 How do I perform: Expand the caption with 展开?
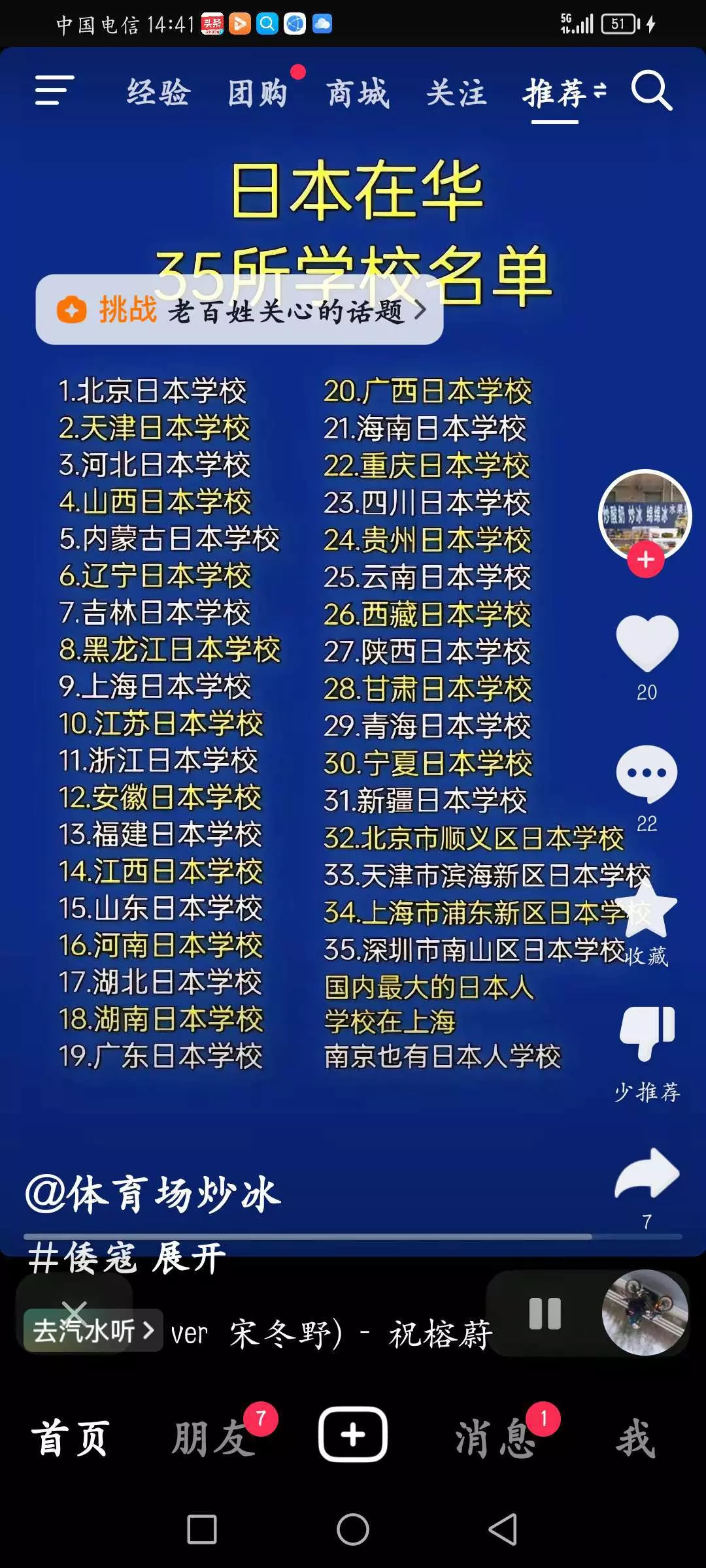pyautogui.click(x=190, y=1258)
